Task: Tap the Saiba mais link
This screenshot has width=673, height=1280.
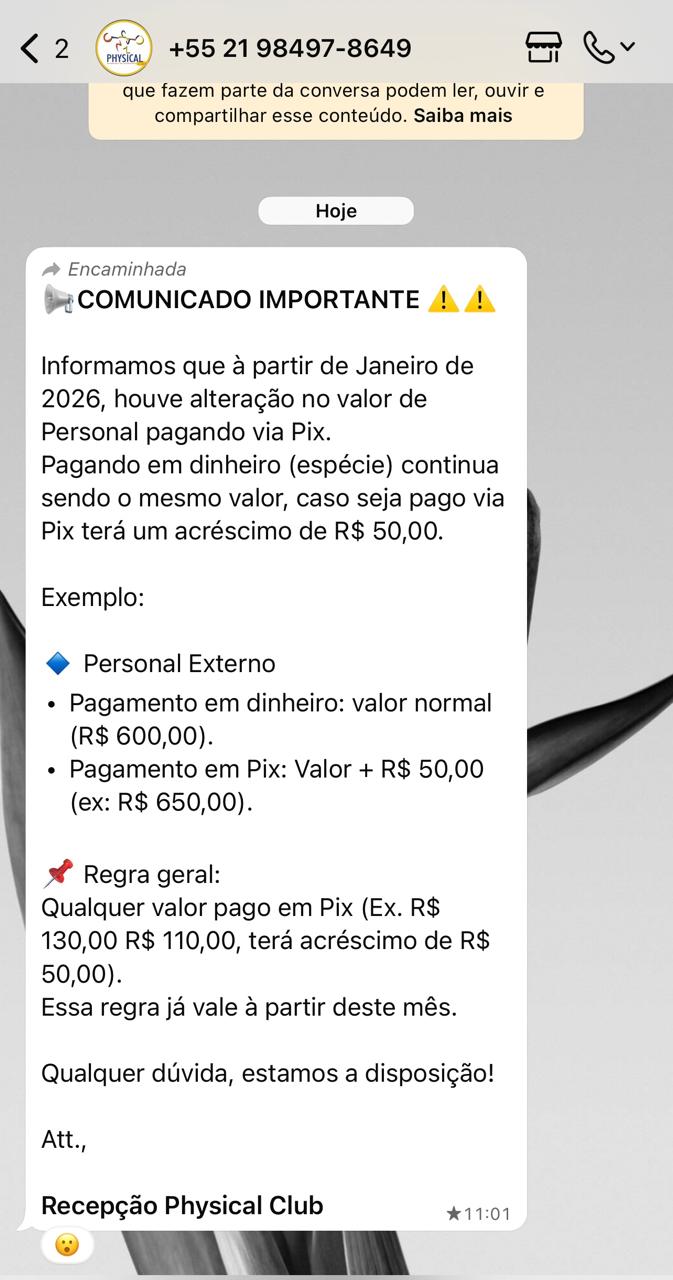Action: [x=463, y=116]
